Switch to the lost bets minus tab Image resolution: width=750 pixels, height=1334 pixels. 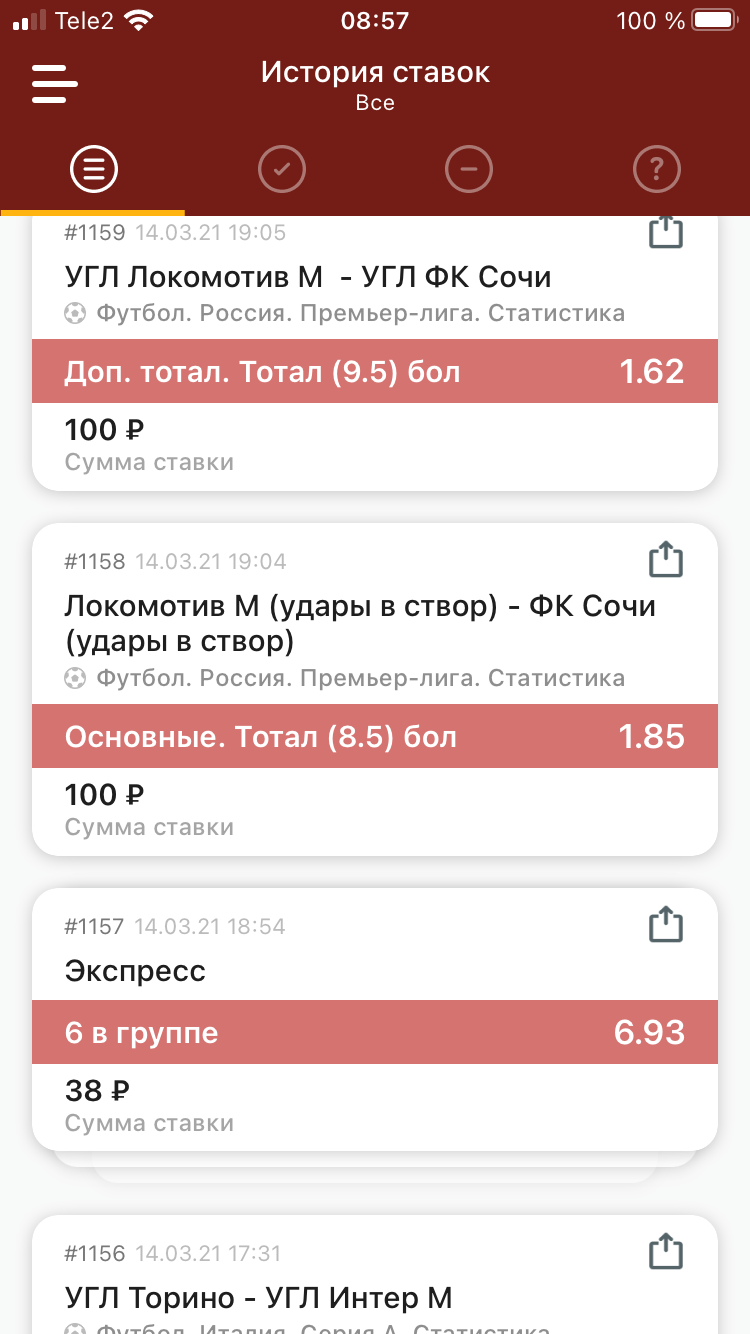tap(469, 170)
